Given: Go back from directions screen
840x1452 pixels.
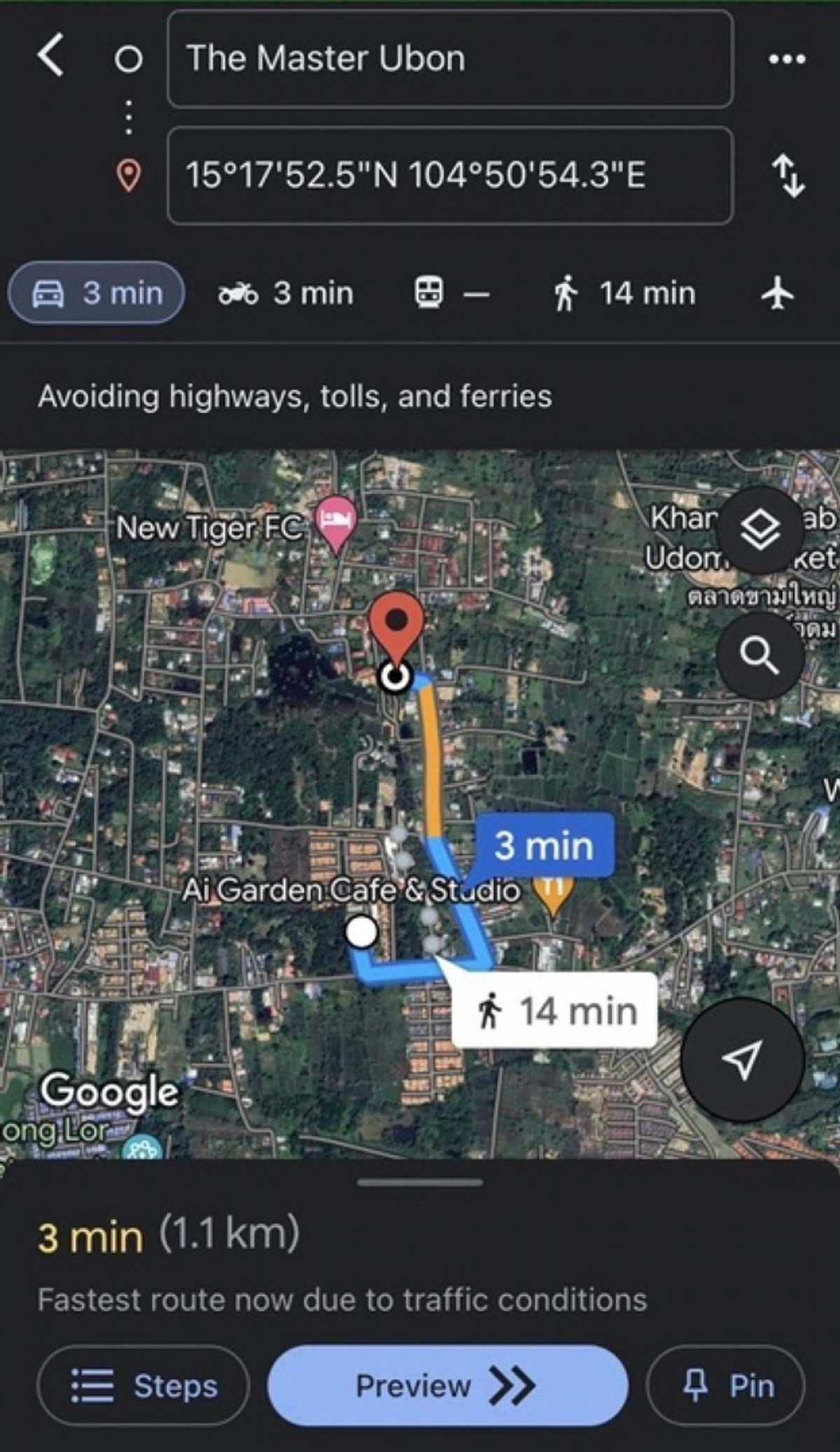Looking at the screenshot, I should pyautogui.click(x=50, y=56).
